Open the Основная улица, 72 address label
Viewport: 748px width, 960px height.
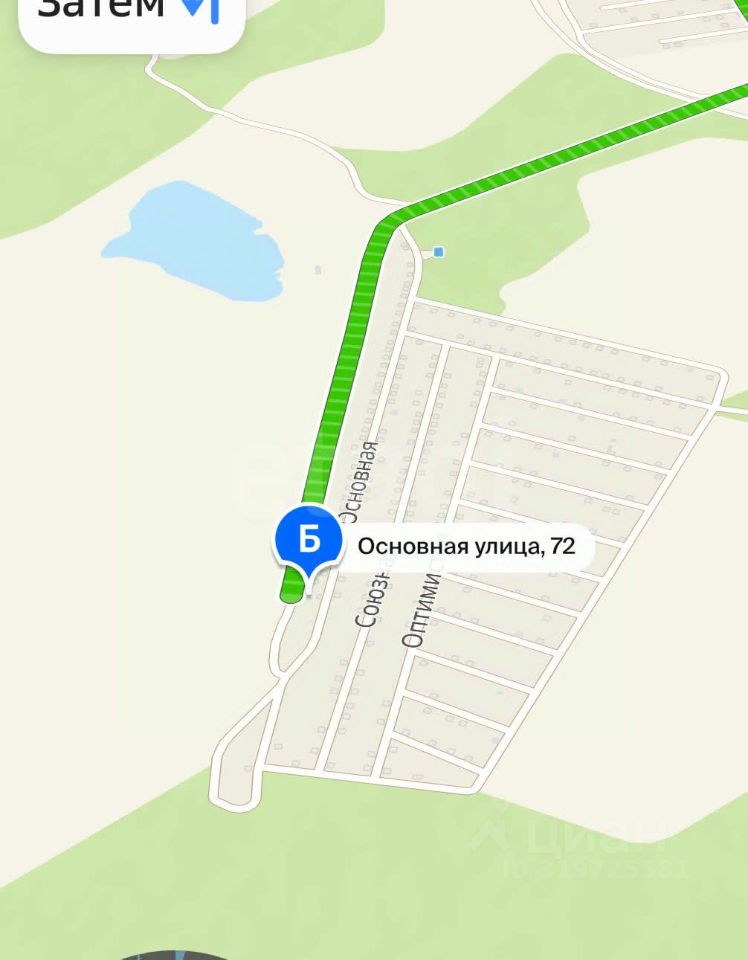[x=466, y=547]
